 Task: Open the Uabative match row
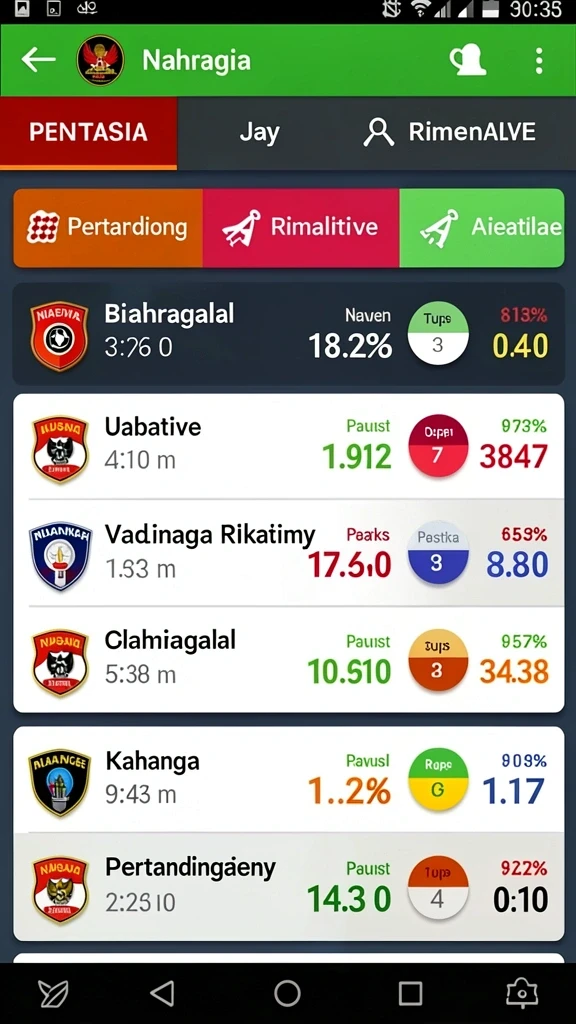click(x=289, y=447)
